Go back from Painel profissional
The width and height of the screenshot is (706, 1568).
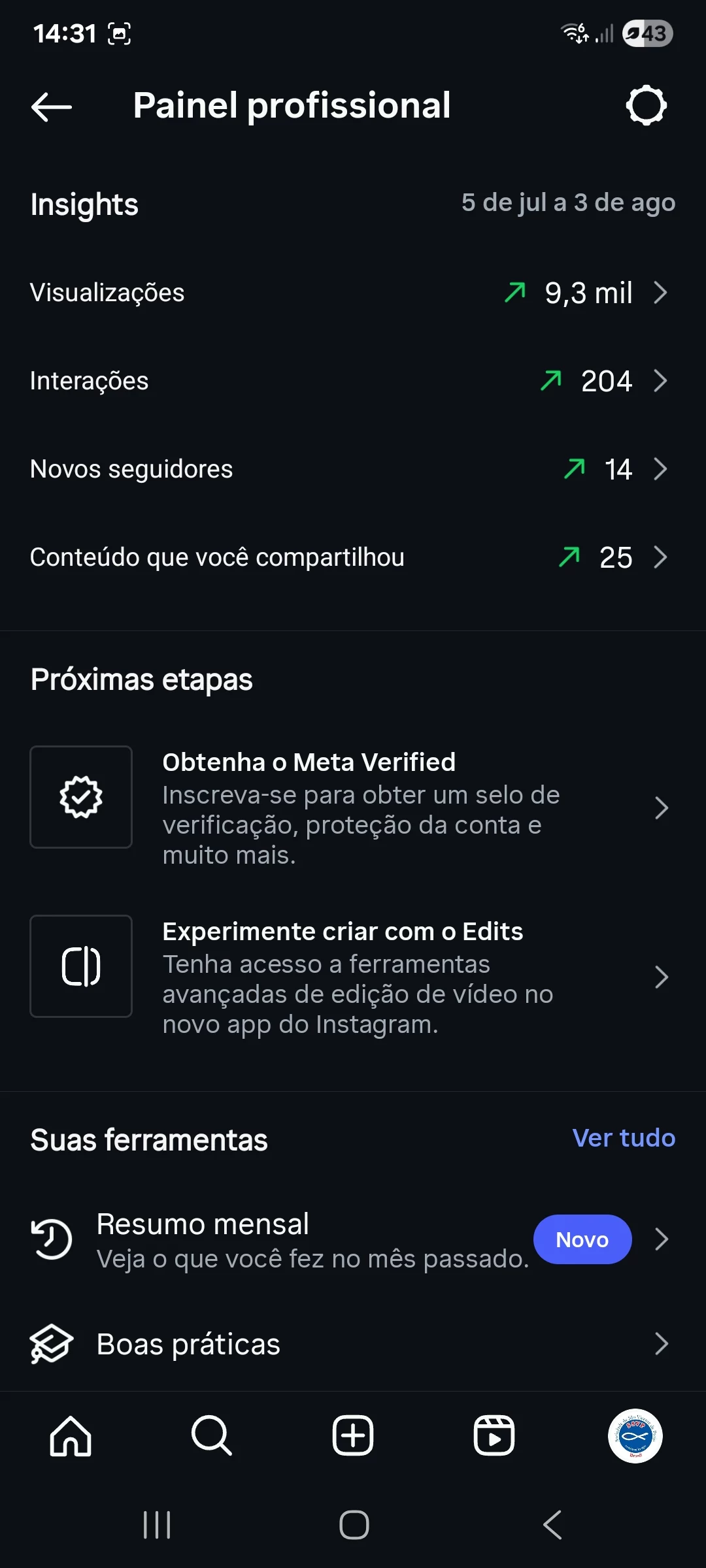click(x=52, y=106)
